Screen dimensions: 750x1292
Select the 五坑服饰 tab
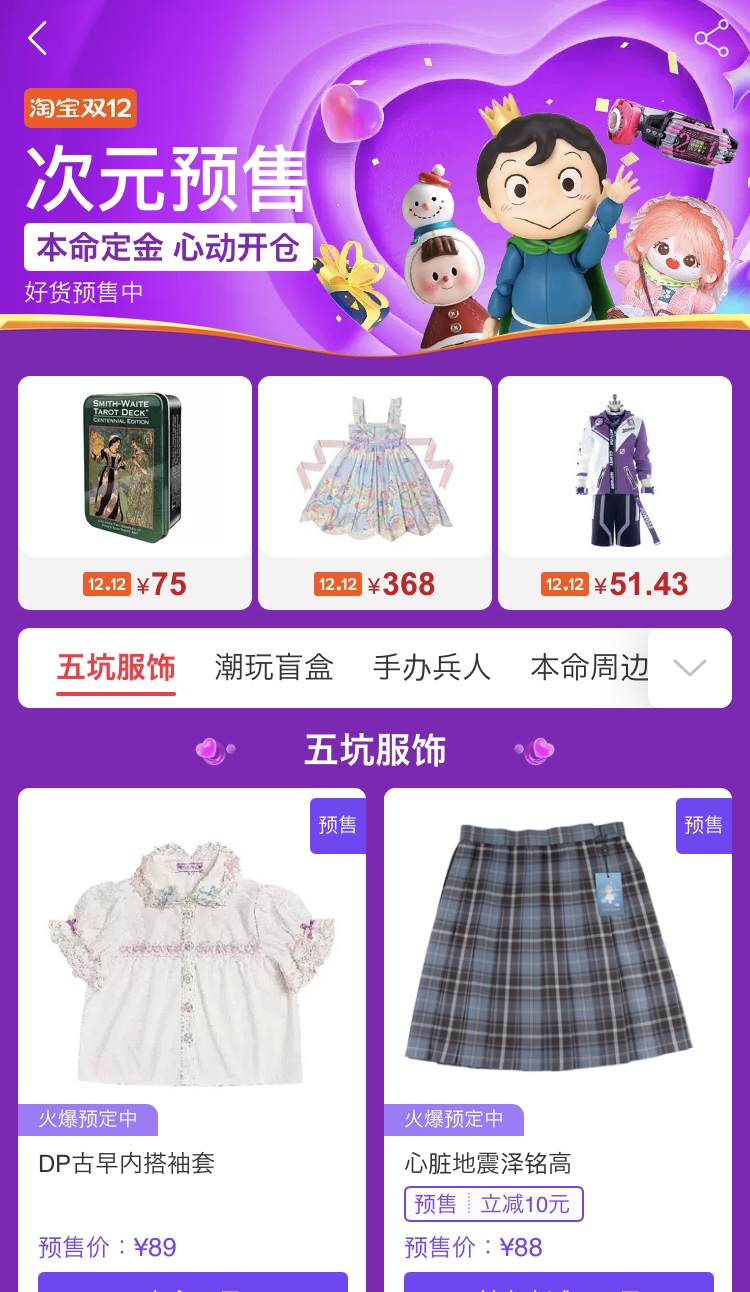(116, 667)
